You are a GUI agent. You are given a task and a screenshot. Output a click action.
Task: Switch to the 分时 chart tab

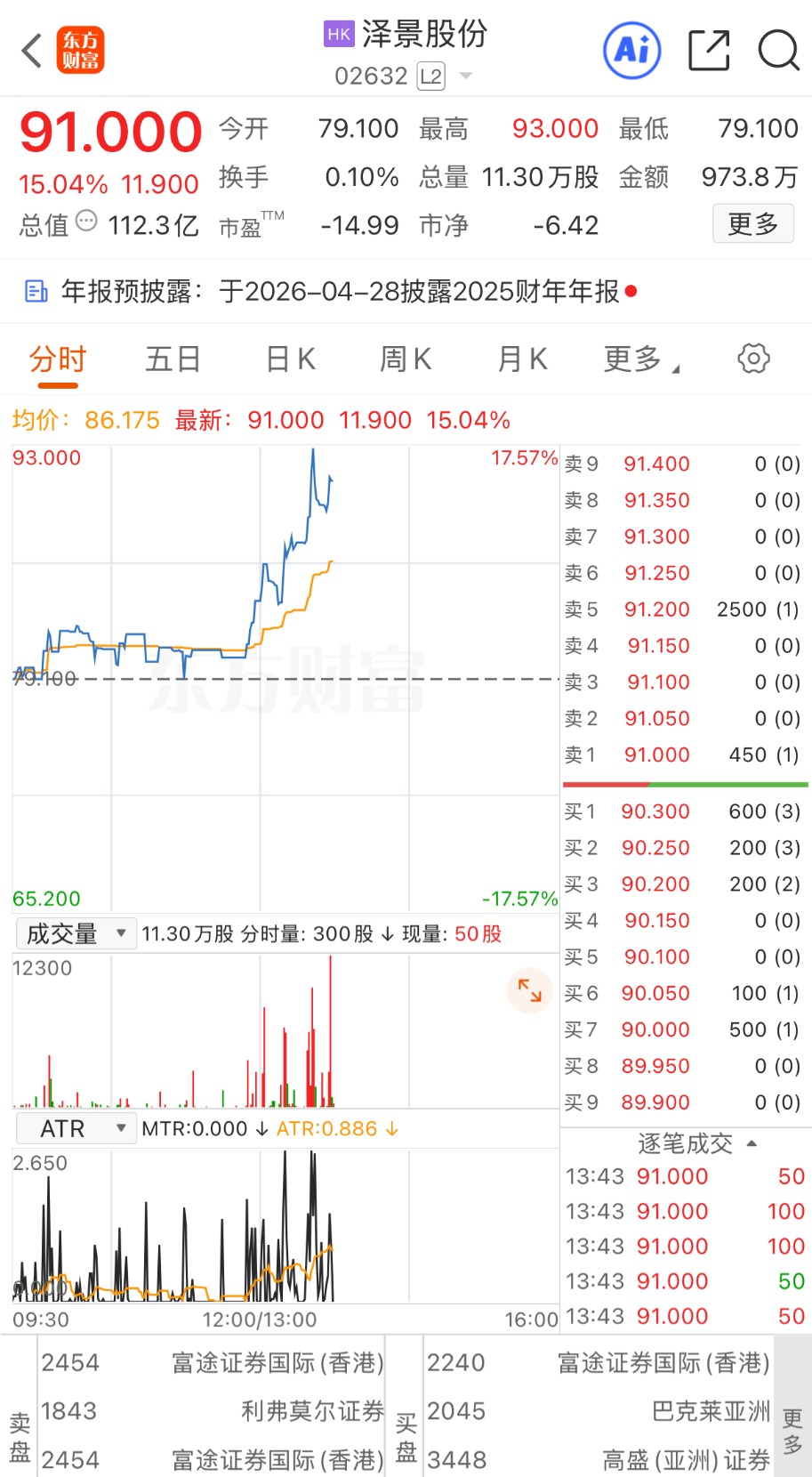(58, 359)
